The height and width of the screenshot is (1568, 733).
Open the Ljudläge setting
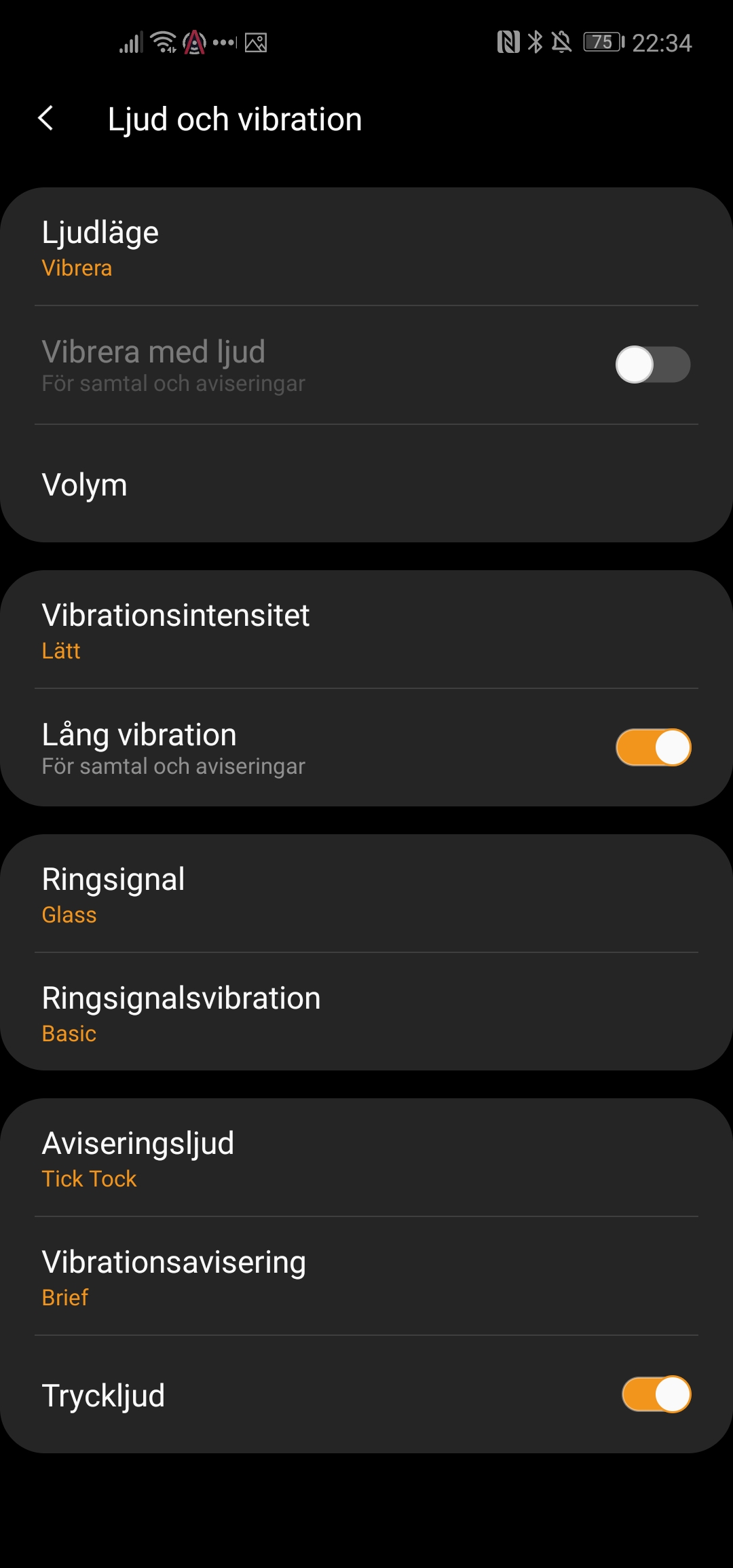tap(366, 248)
